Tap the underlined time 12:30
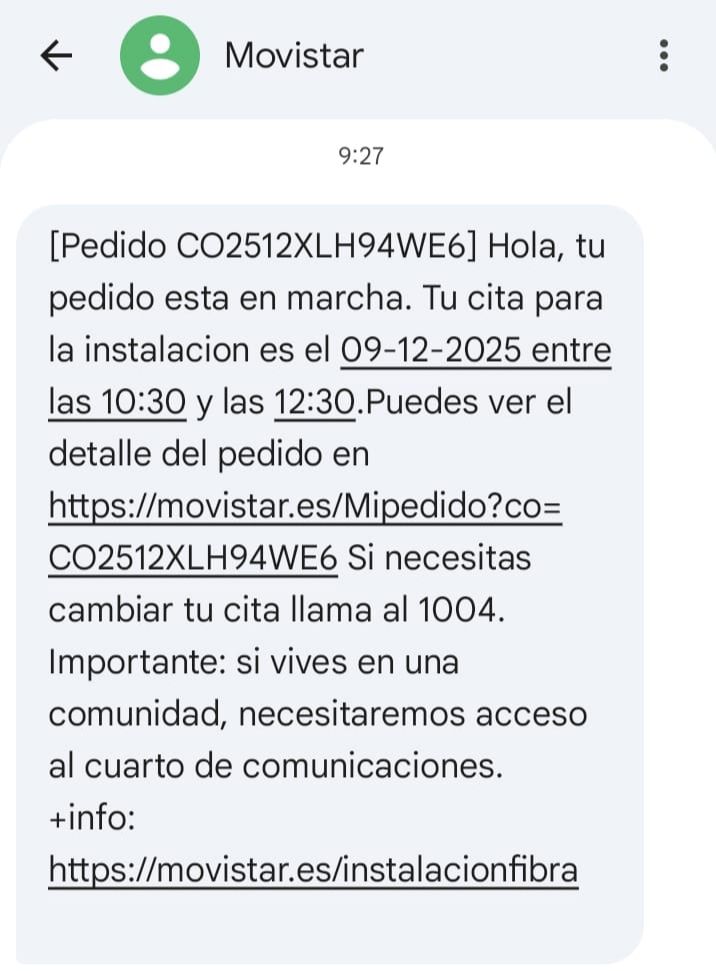The image size is (716, 971). pyautogui.click(x=314, y=403)
